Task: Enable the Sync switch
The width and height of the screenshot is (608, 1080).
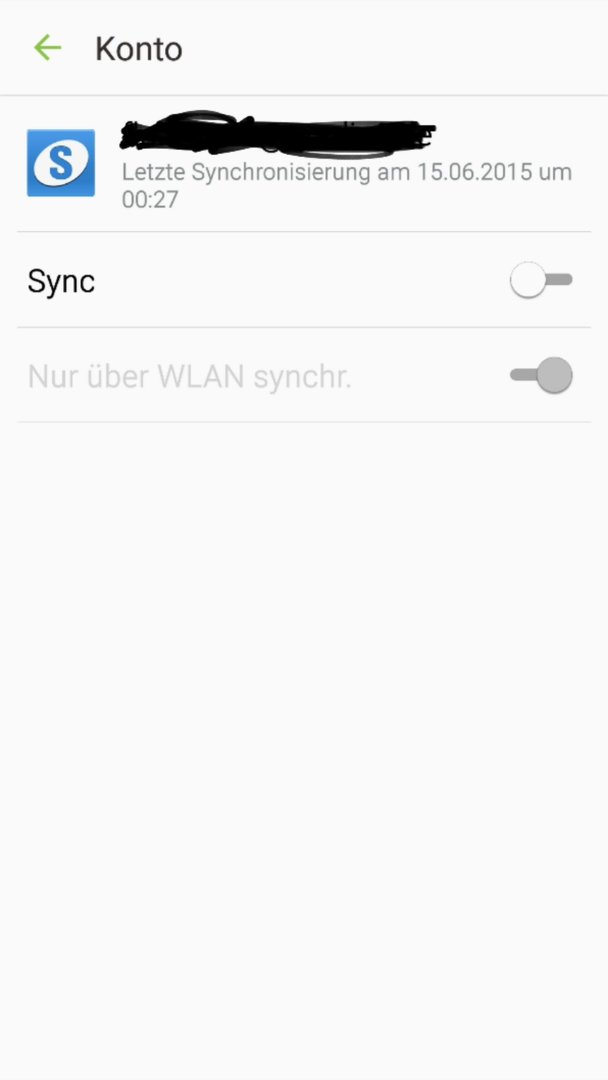Action: click(541, 280)
